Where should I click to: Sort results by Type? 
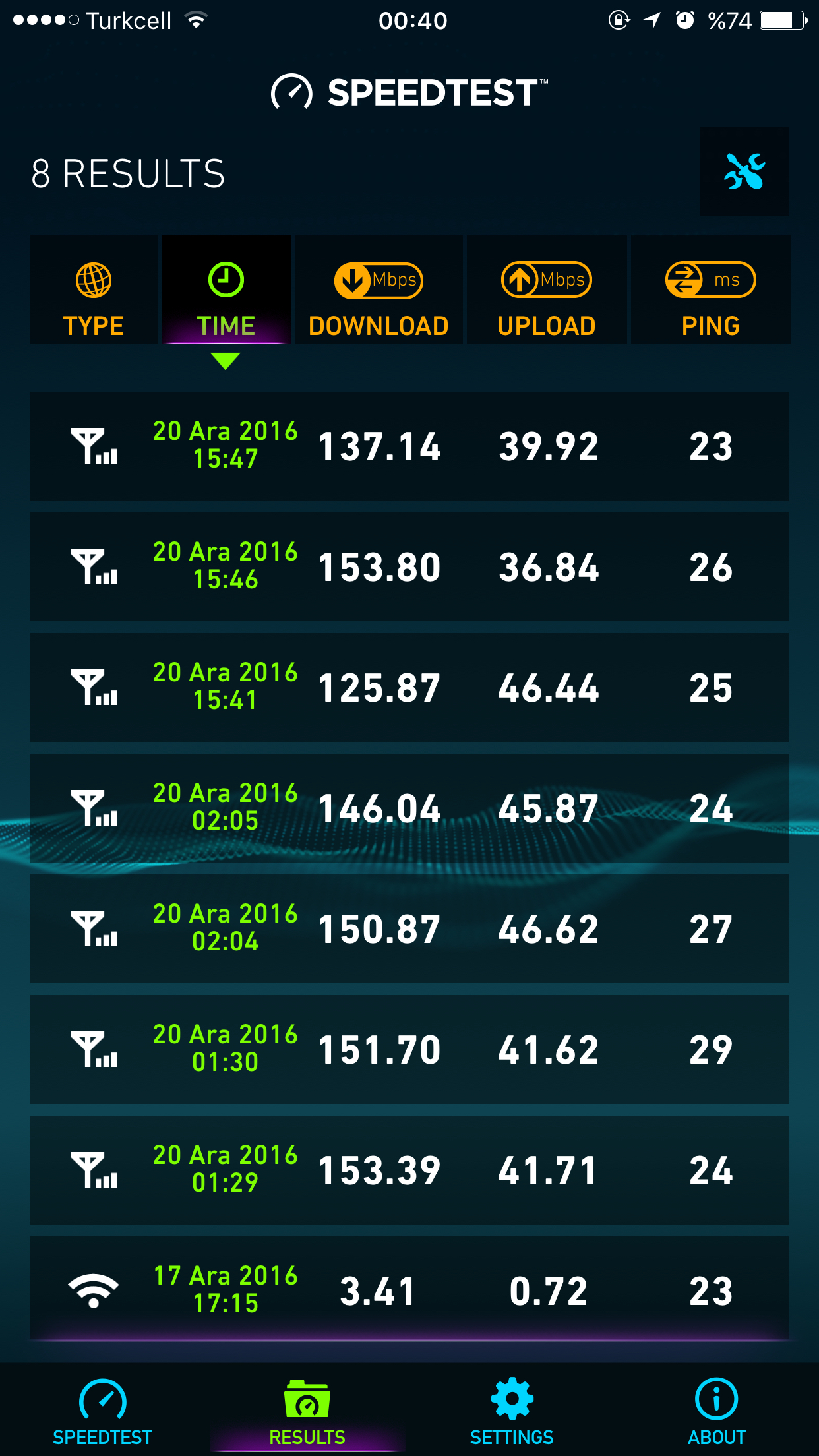click(x=94, y=290)
